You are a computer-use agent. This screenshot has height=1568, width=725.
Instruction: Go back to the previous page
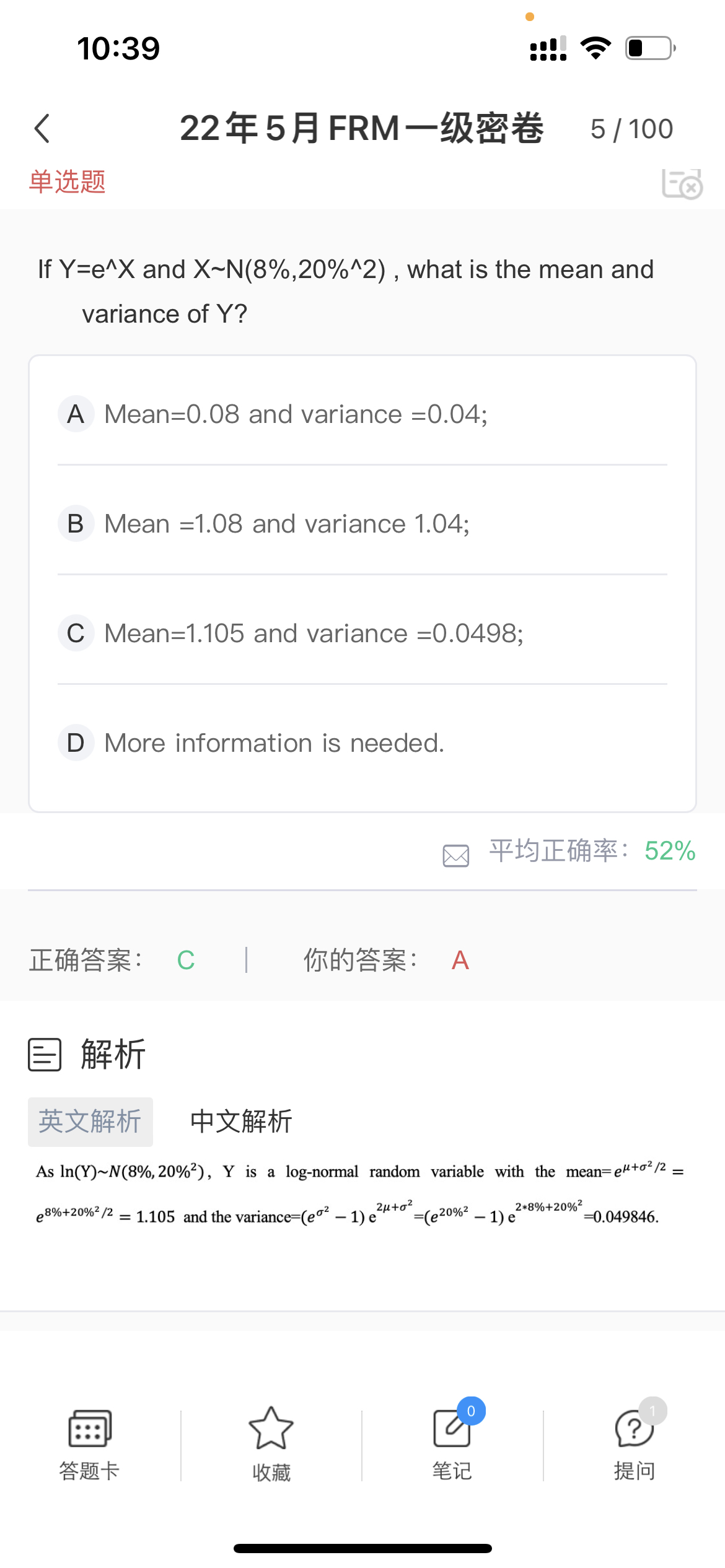[x=42, y=129]
